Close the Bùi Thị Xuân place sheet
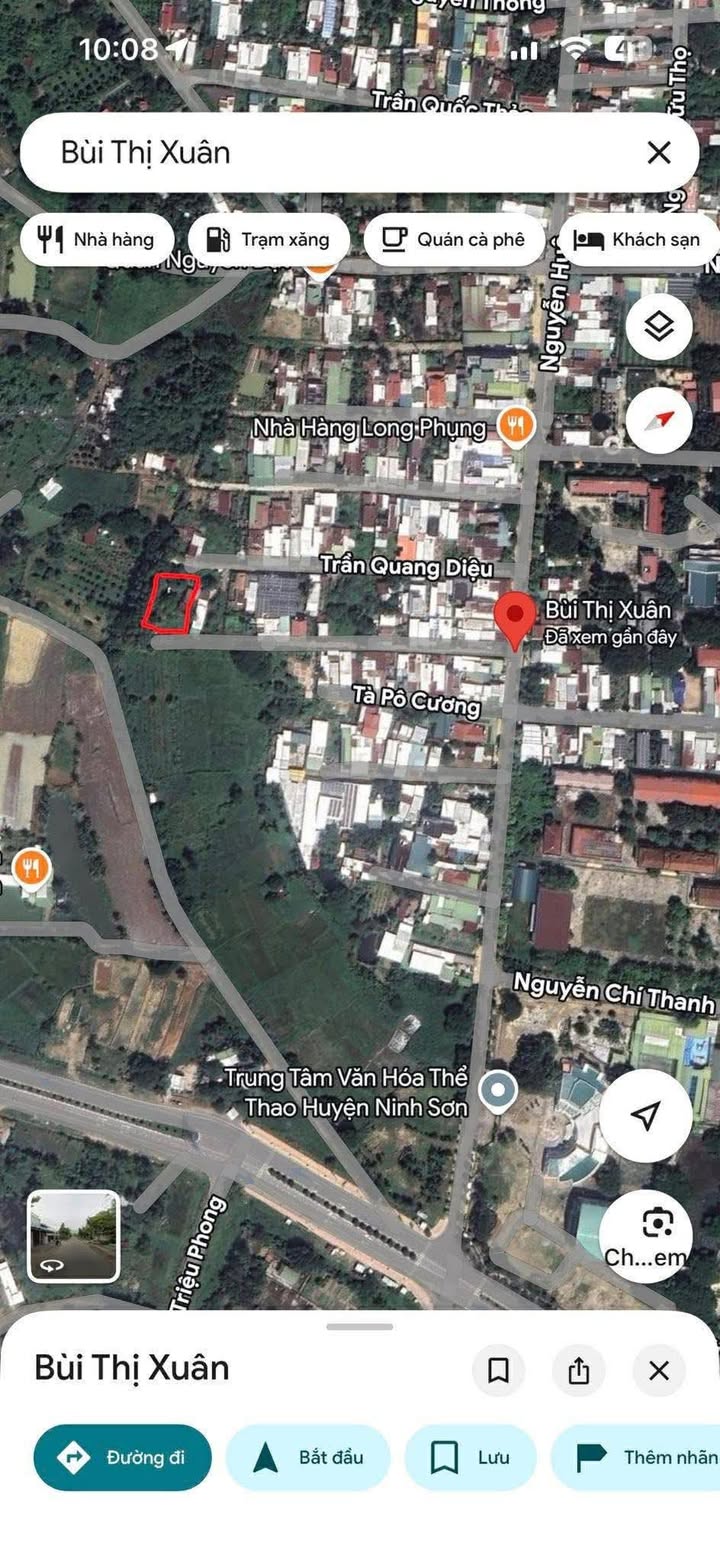Image resolution: width=720 pixels, height=1562 pixels. [658, 1370]
